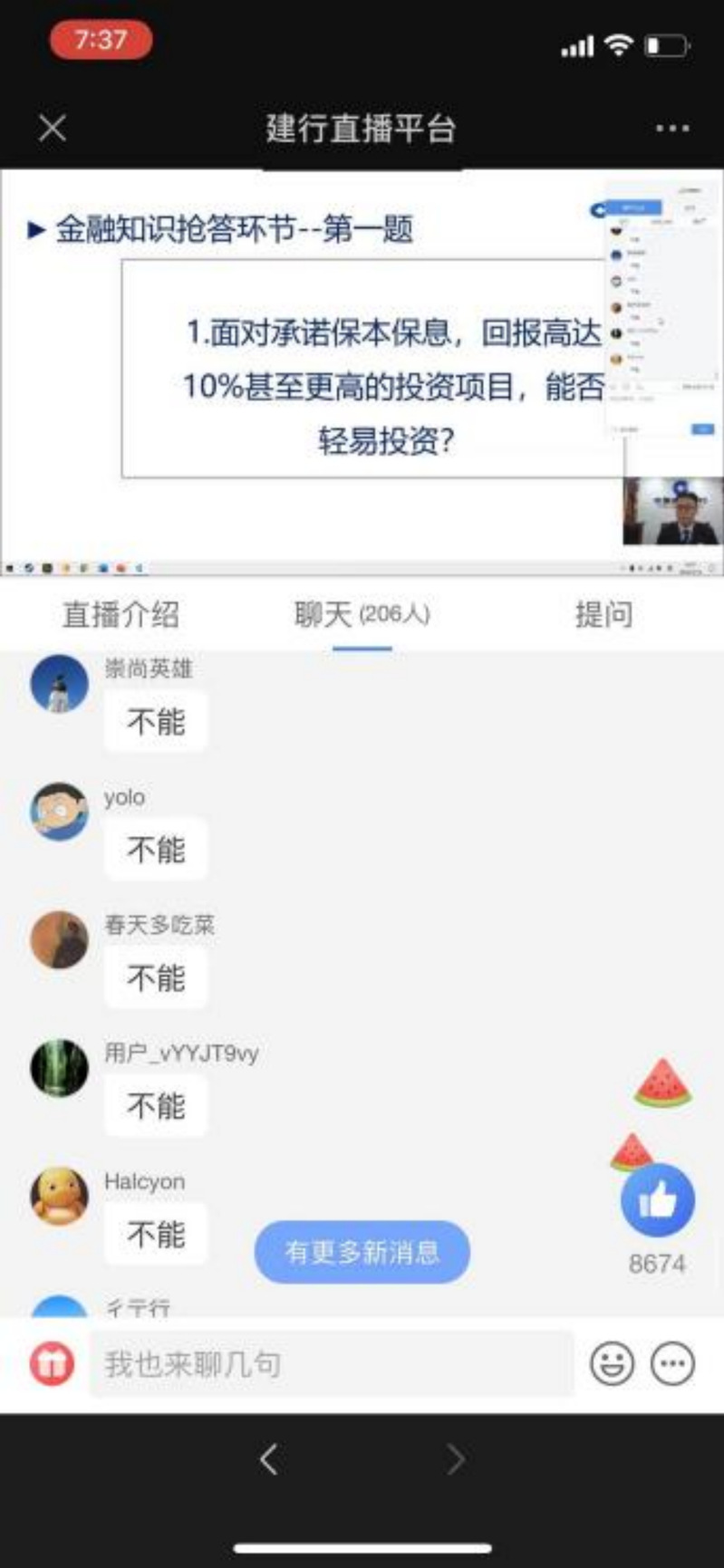This screenshot has width=724, height=1568.
Task: Open yolo's avatar profile
Action: click(59, 812)
